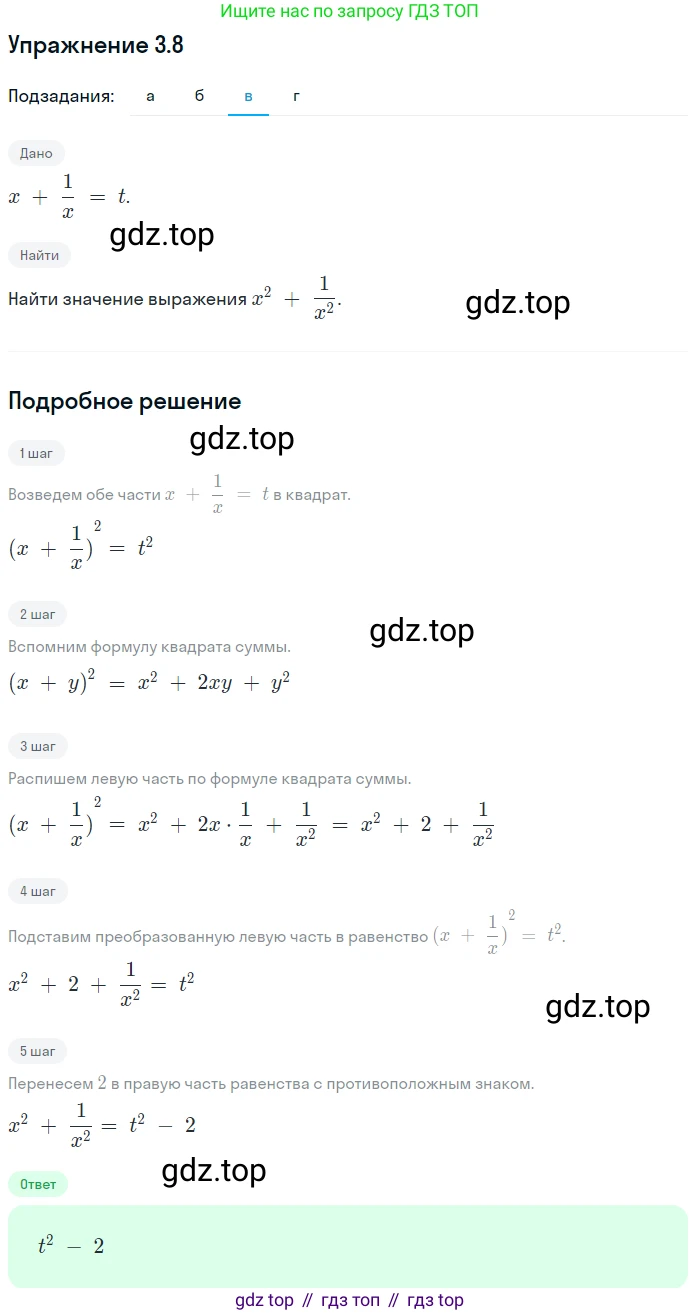Viewport: 700px width, 1315px height.
Task: Switch to subtask б tab
Action: pos(199,96)
